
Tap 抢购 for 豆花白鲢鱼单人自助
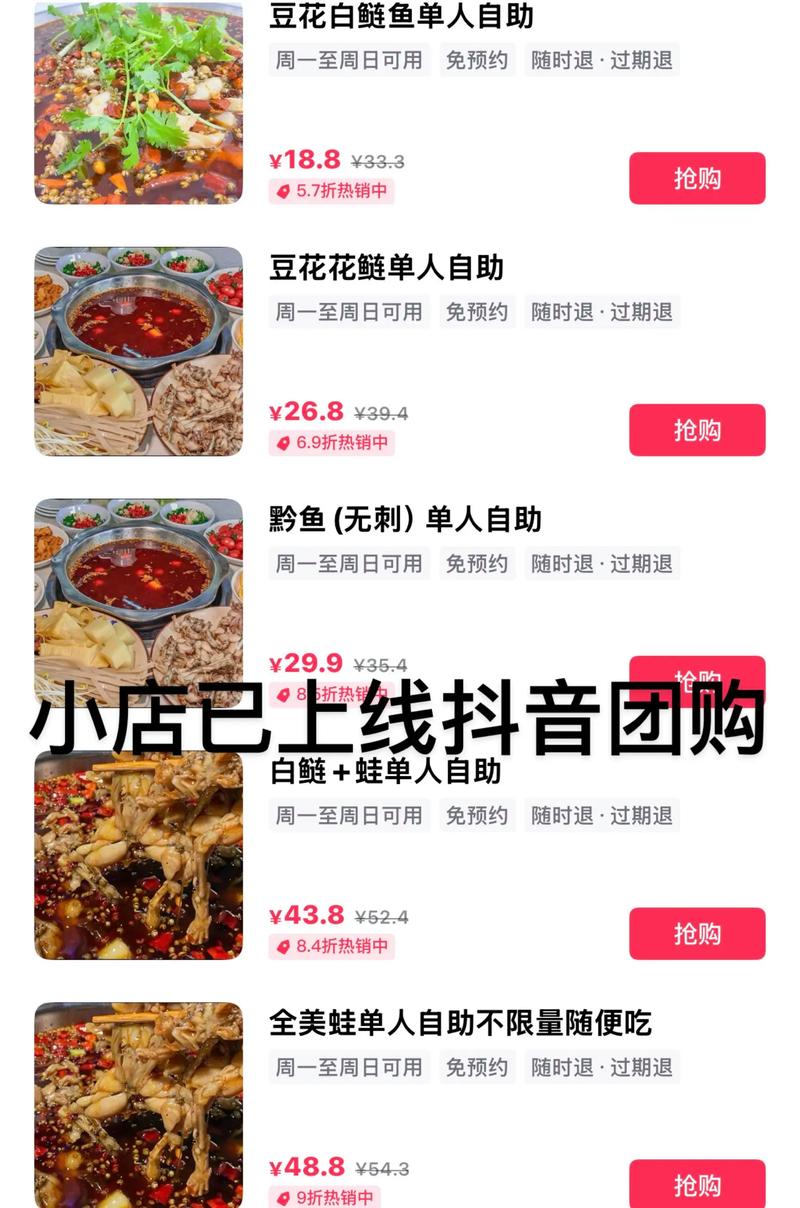coord(698,176)
